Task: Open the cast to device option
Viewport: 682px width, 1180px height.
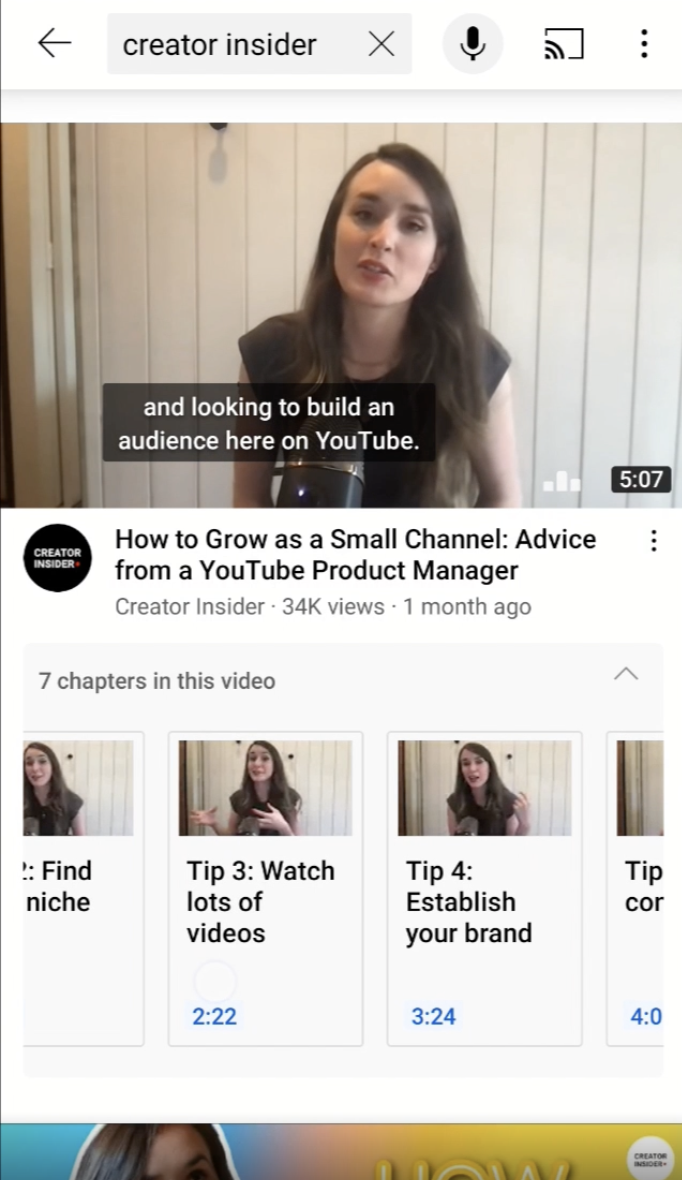Action: tap(563, 44)
